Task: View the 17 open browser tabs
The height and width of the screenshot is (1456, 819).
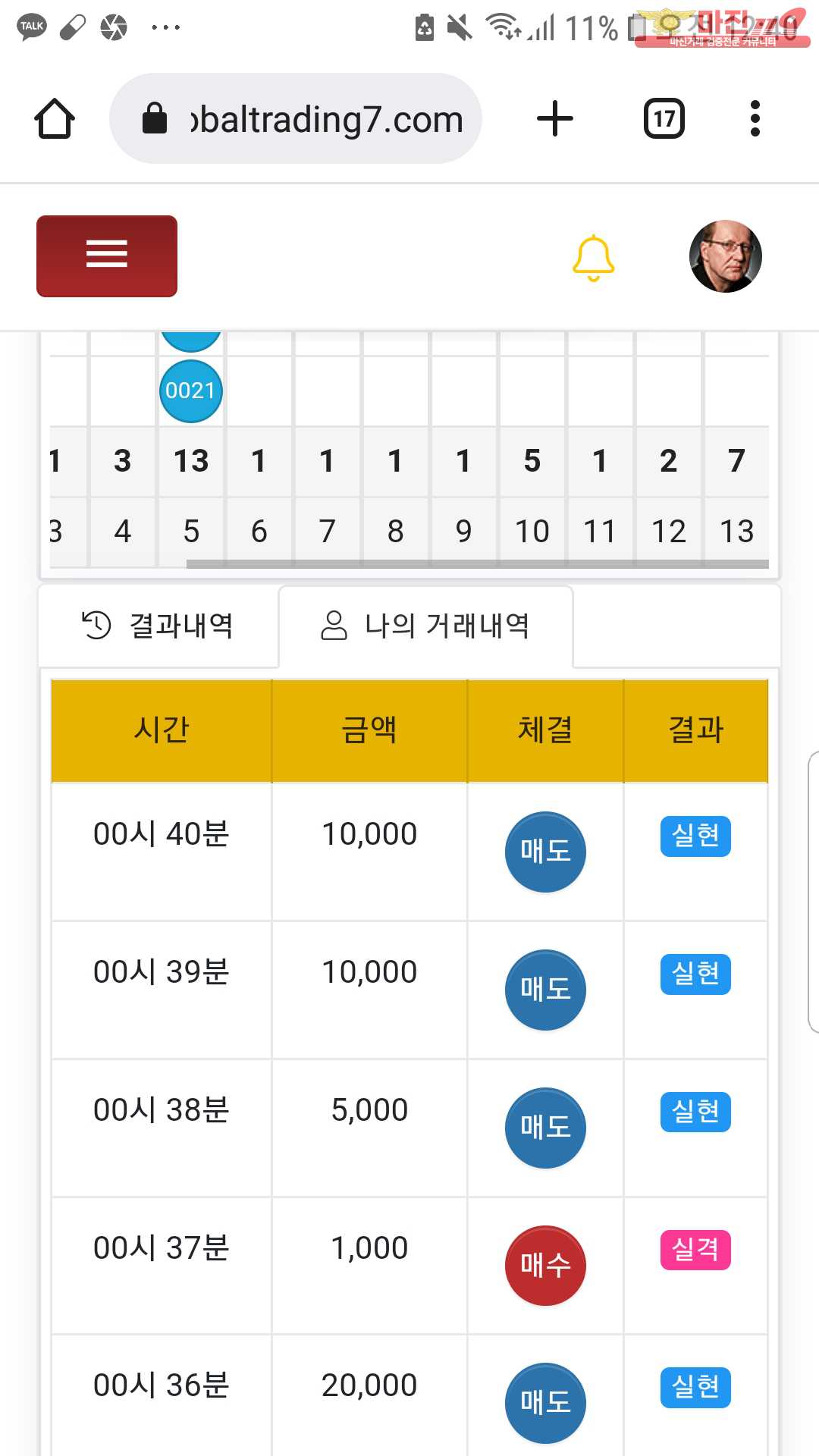Action: (664, 119)
